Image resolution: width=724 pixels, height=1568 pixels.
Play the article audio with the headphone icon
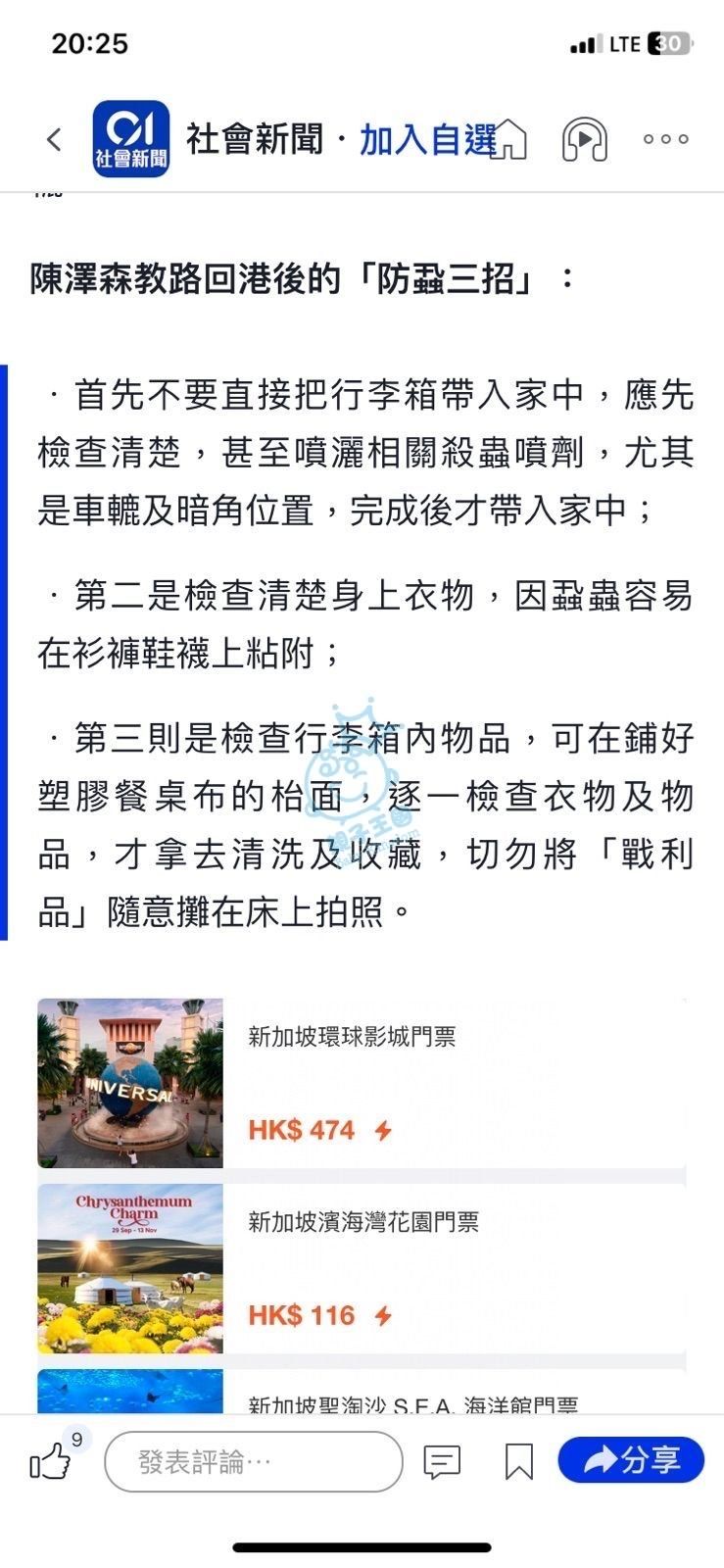584,139
